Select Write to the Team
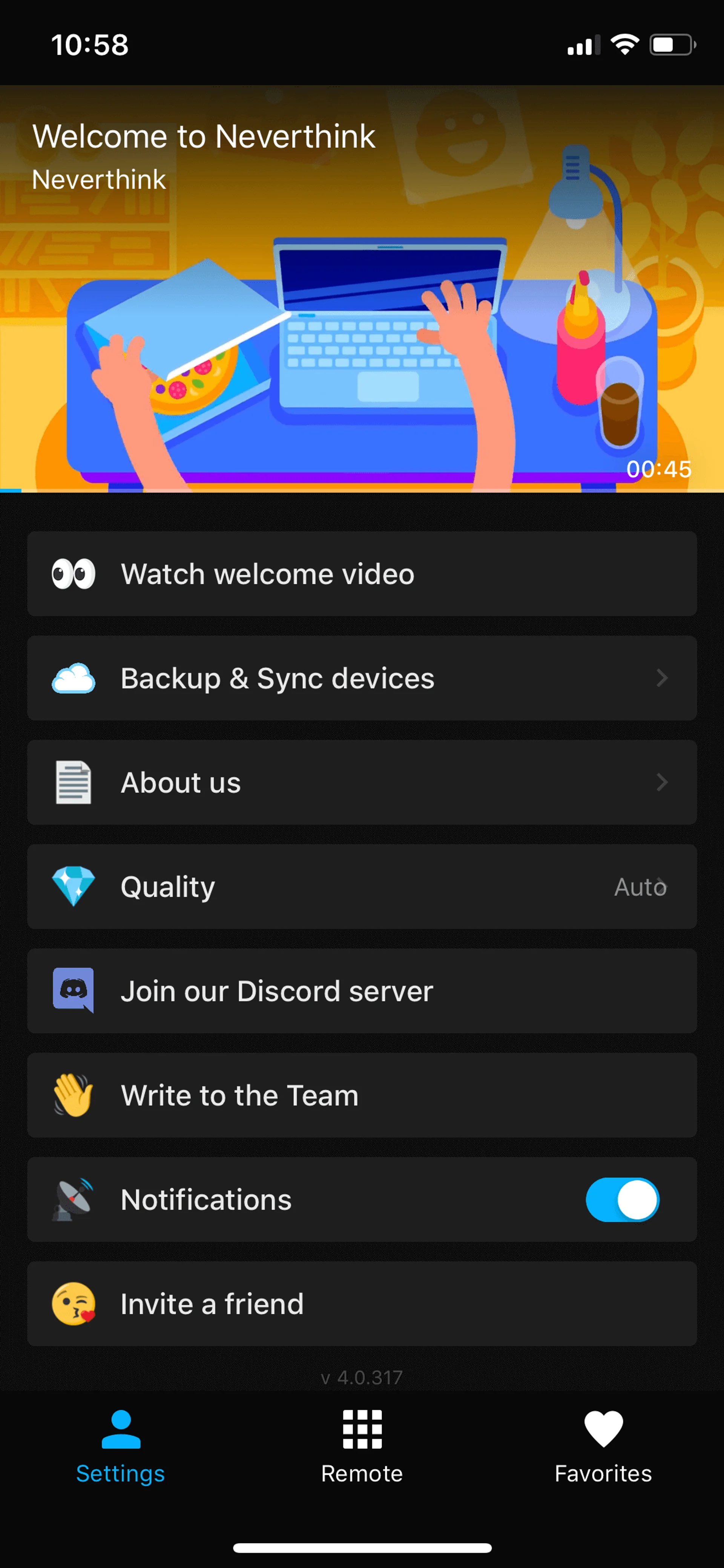This screenshot has width=724, height=1568. coord(362,1095)
